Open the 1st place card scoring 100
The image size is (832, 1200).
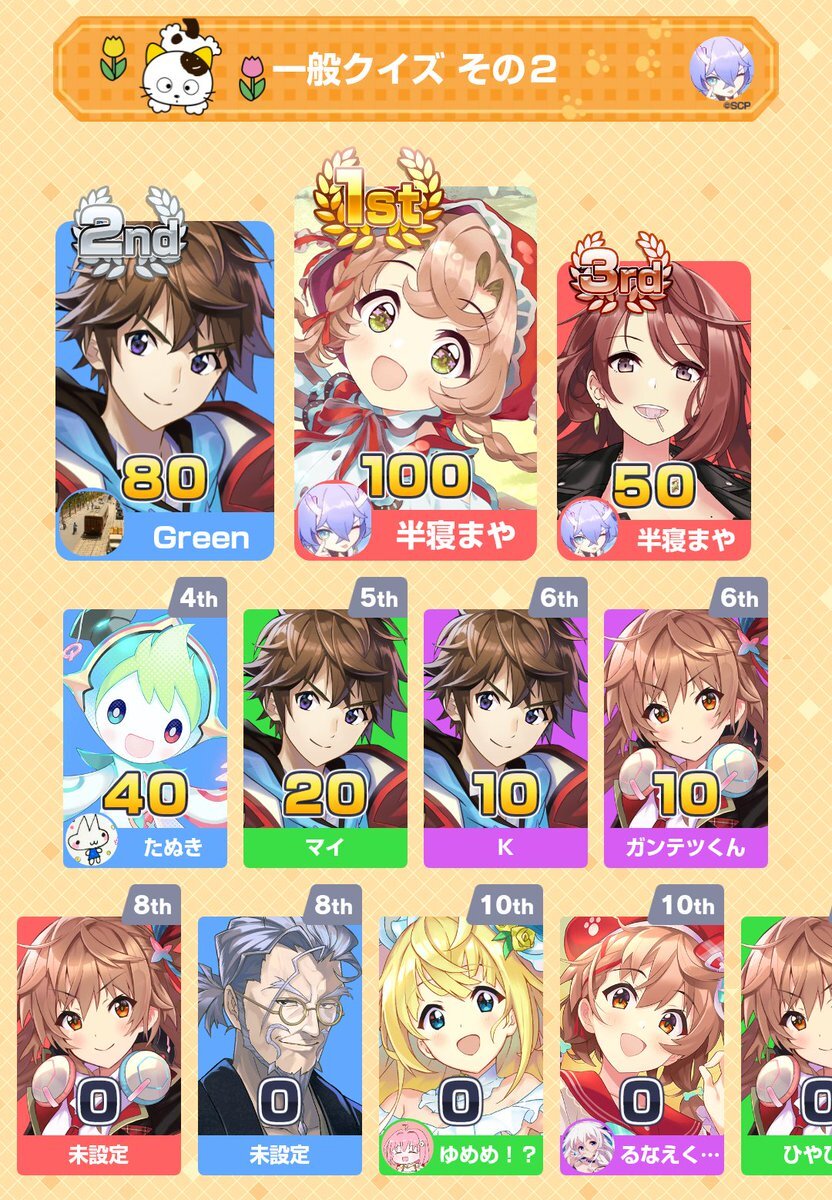pos(415,372)
